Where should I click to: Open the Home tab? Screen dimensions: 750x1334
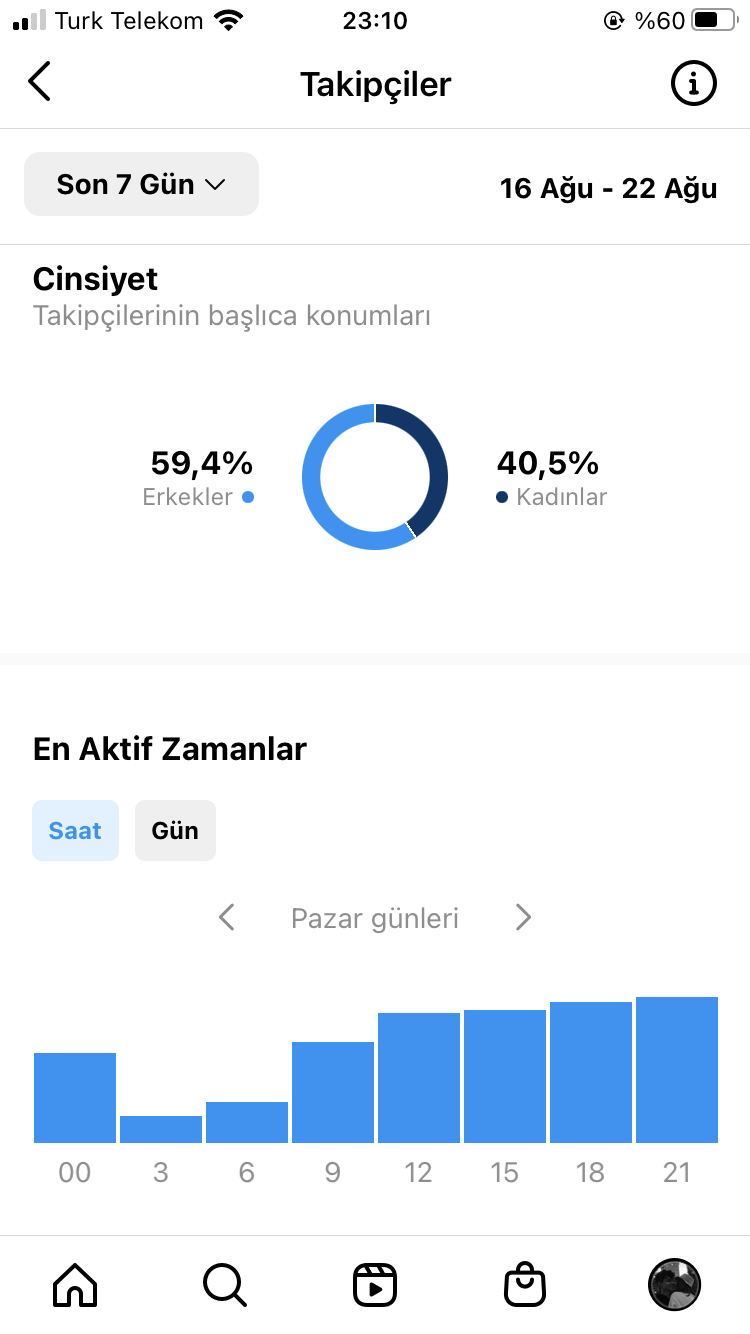click(75, 1284)
